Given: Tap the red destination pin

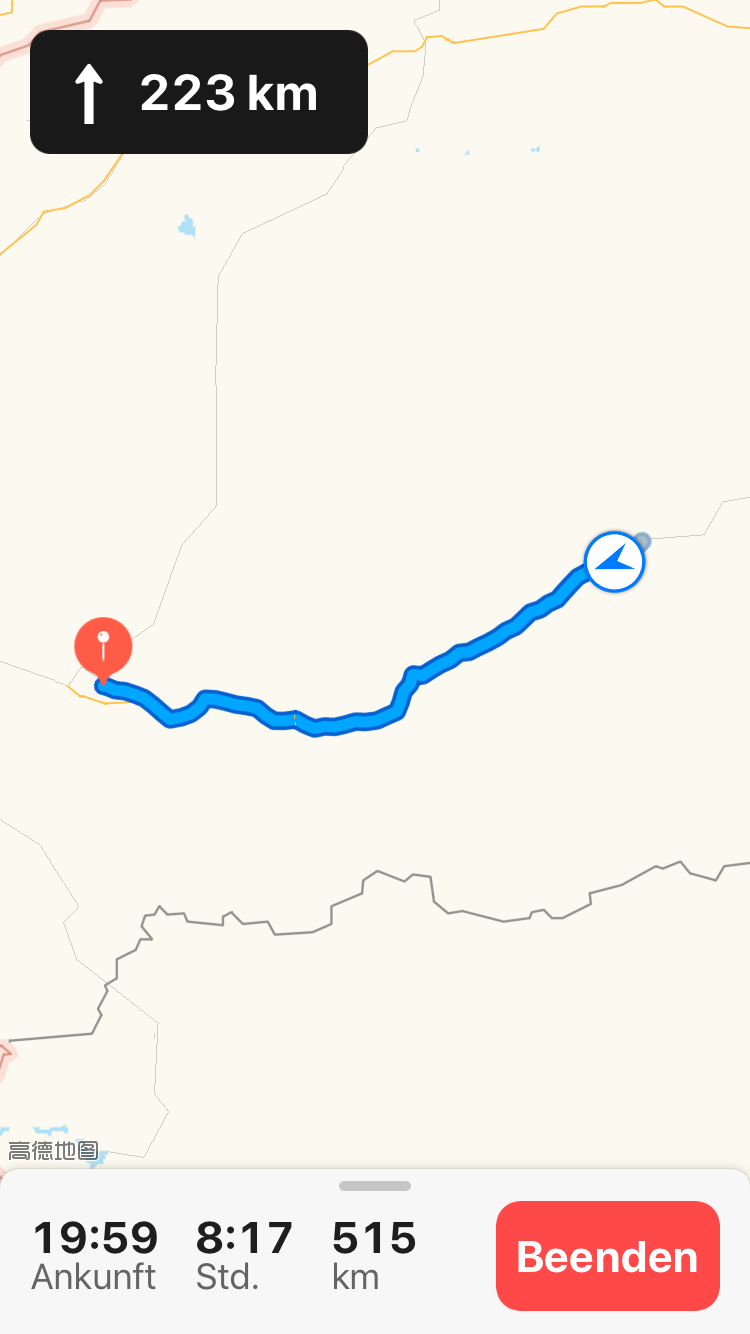Looking at the screenshot, I should pyautogui.click(x=103, y=646).
